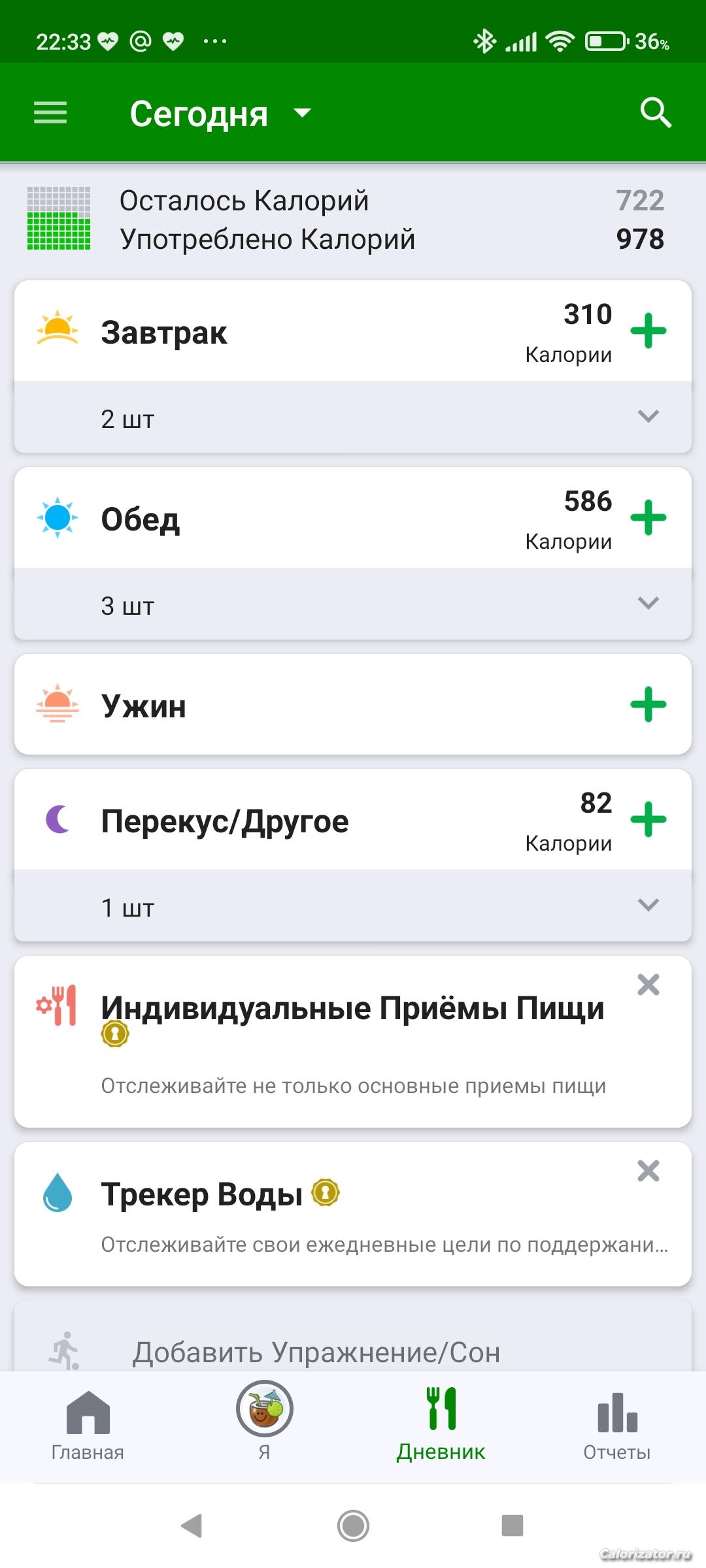This screenshot has height=1568, width=706.
Task: Add food to Ужин
Action: 648,705
